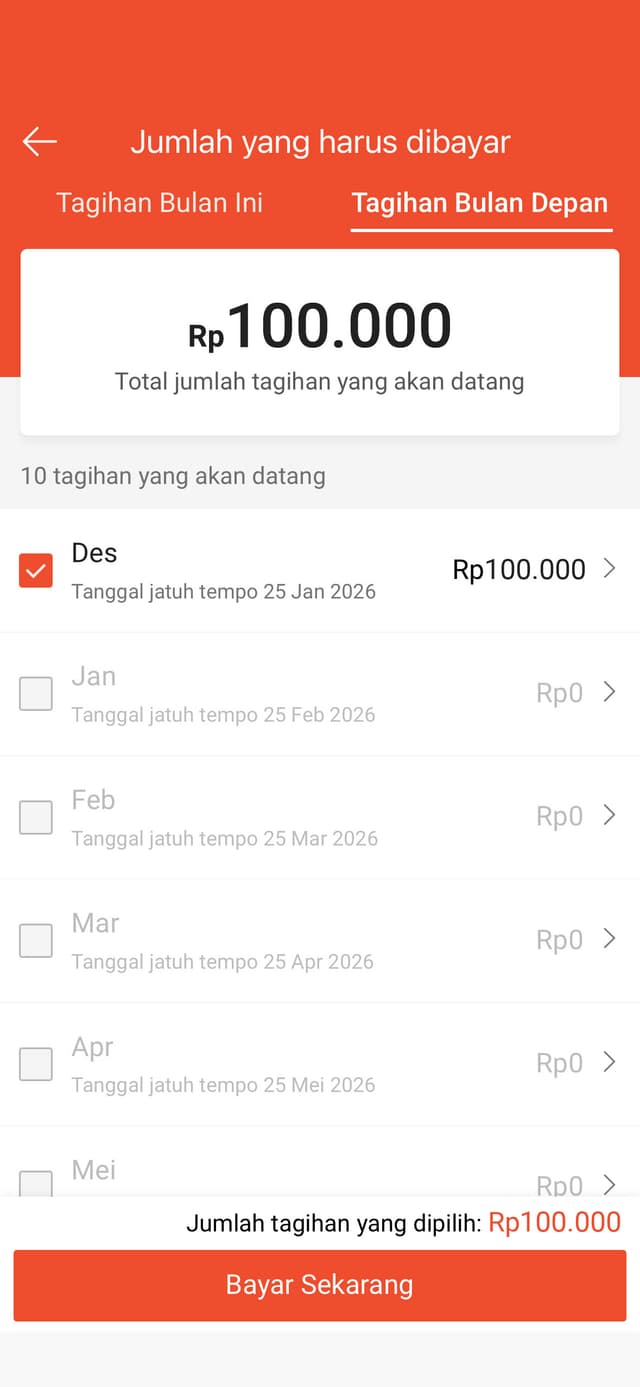Select the Mar bill checkbox

click(36, 940)
